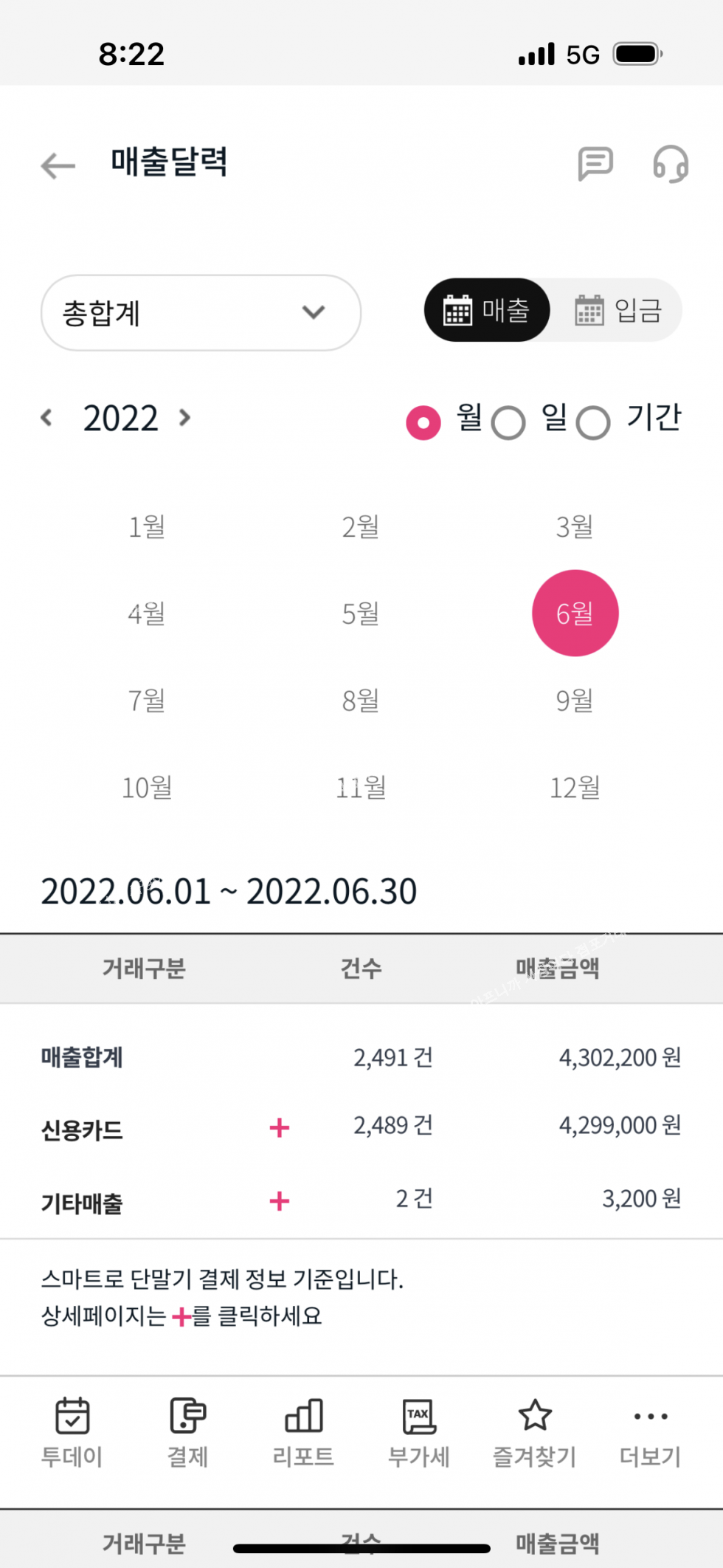This screenshot has width=723, height=1568.
Task: Select 12월 from the months
Action: coord(575,788)
